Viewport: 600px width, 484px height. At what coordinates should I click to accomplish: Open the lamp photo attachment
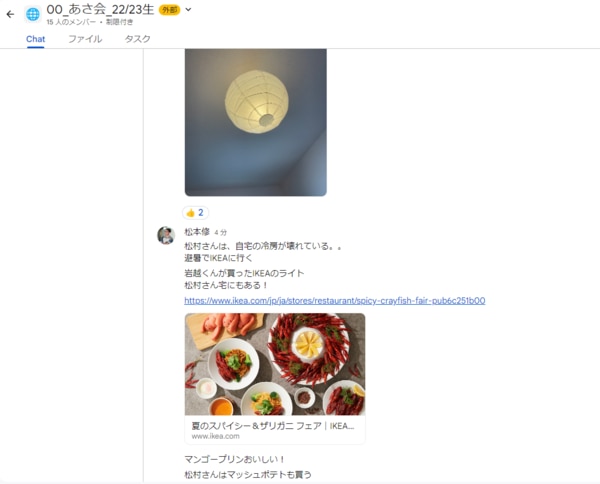255,120
